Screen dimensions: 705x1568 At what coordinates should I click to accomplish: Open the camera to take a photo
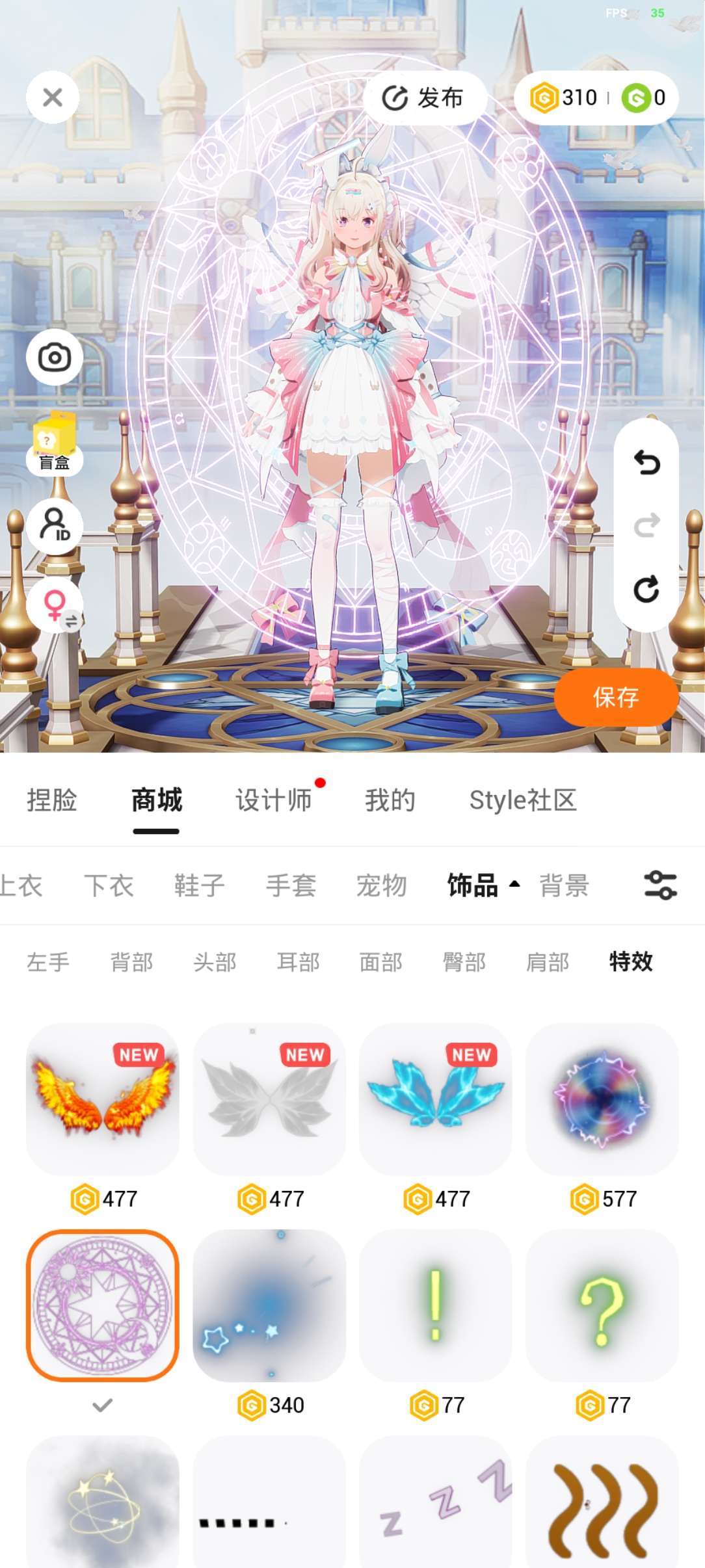[54, 357]
